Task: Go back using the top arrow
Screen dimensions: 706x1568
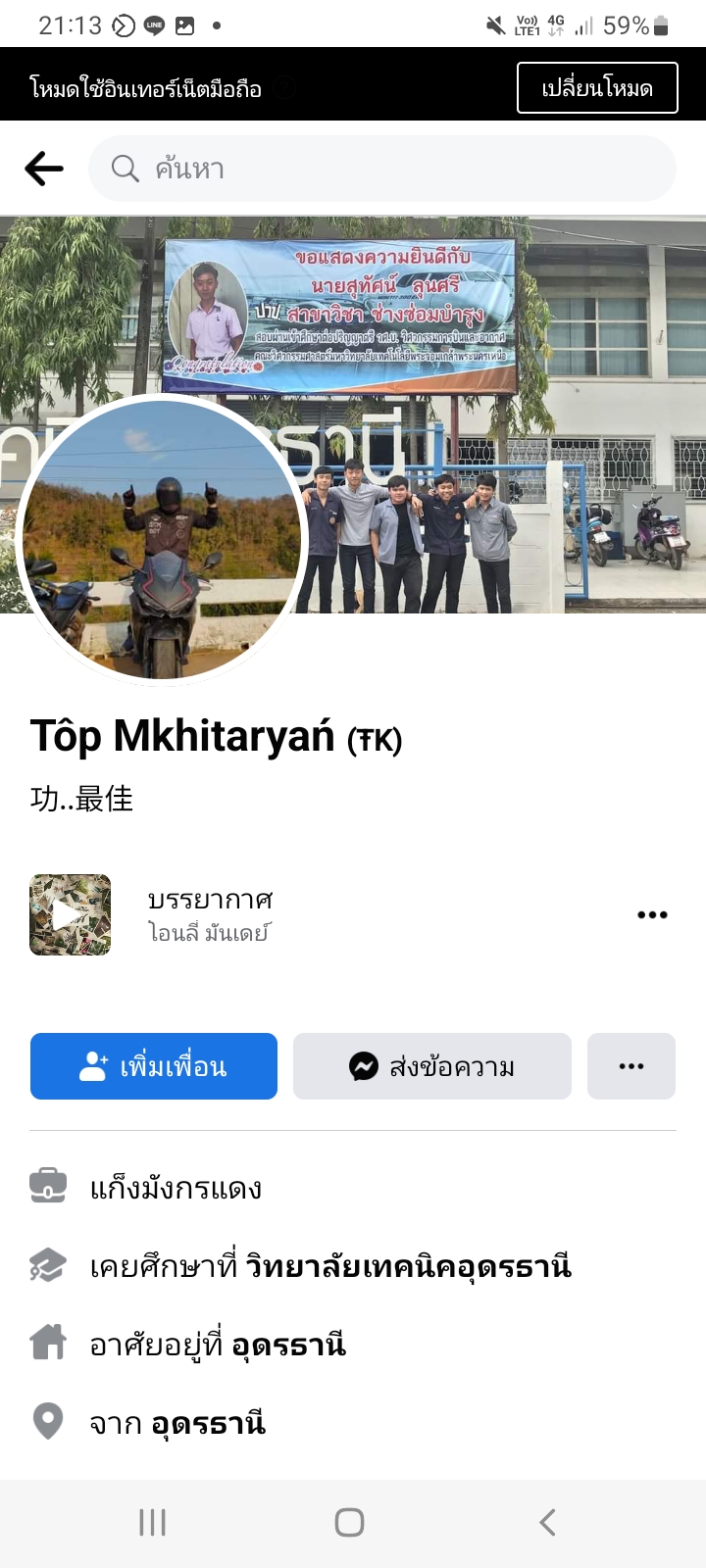Action: 44,169
